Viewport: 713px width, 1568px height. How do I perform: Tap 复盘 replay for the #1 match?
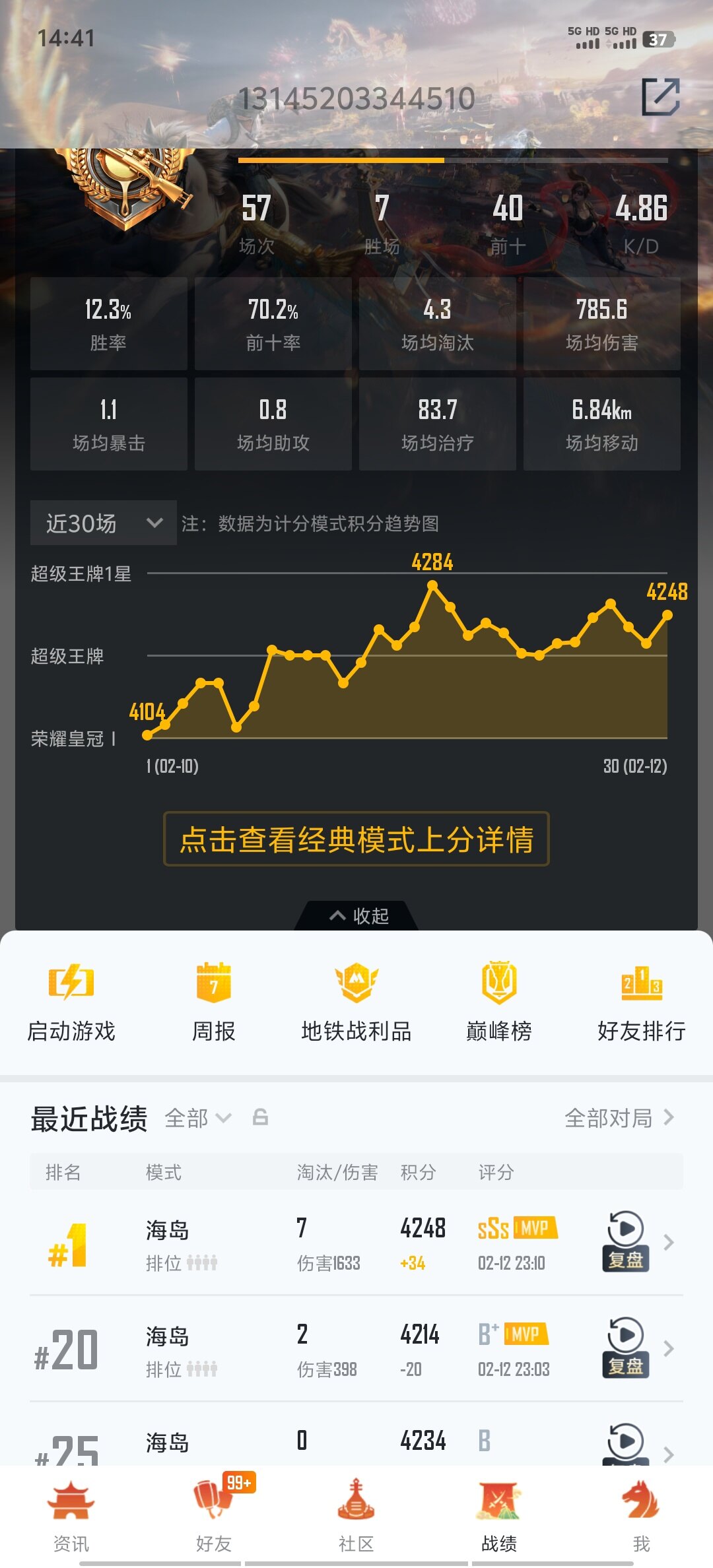(x=626, y=1241)
